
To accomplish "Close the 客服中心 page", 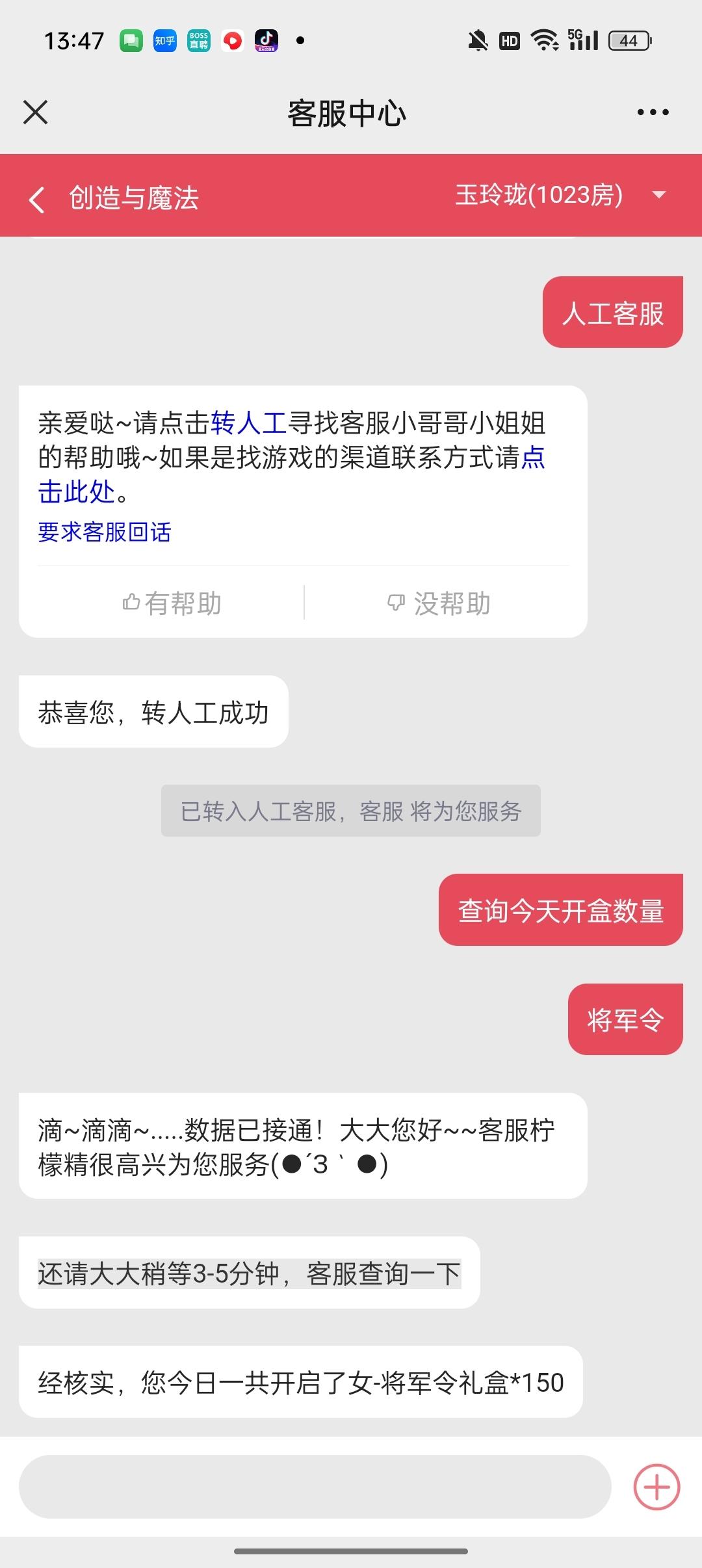I will (36, 112).
